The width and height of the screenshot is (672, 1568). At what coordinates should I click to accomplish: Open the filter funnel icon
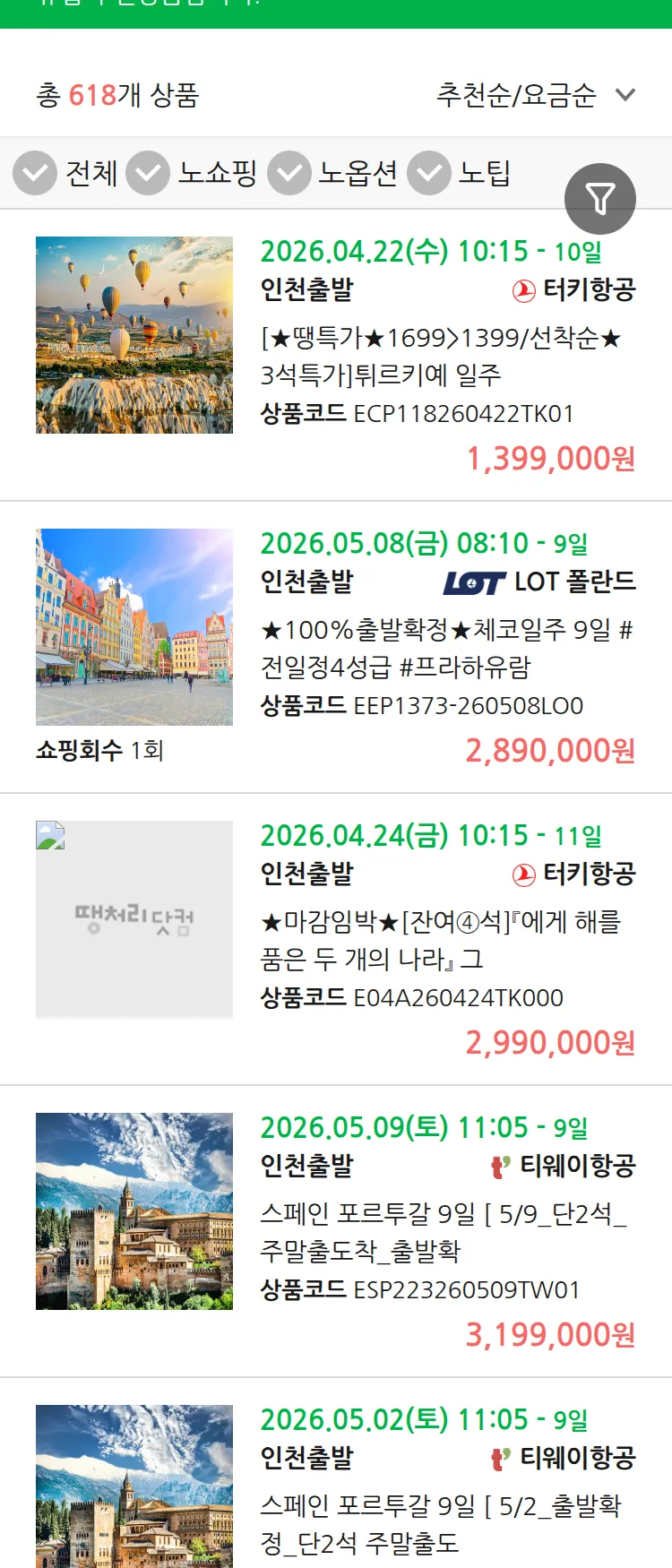coord(600,198)
